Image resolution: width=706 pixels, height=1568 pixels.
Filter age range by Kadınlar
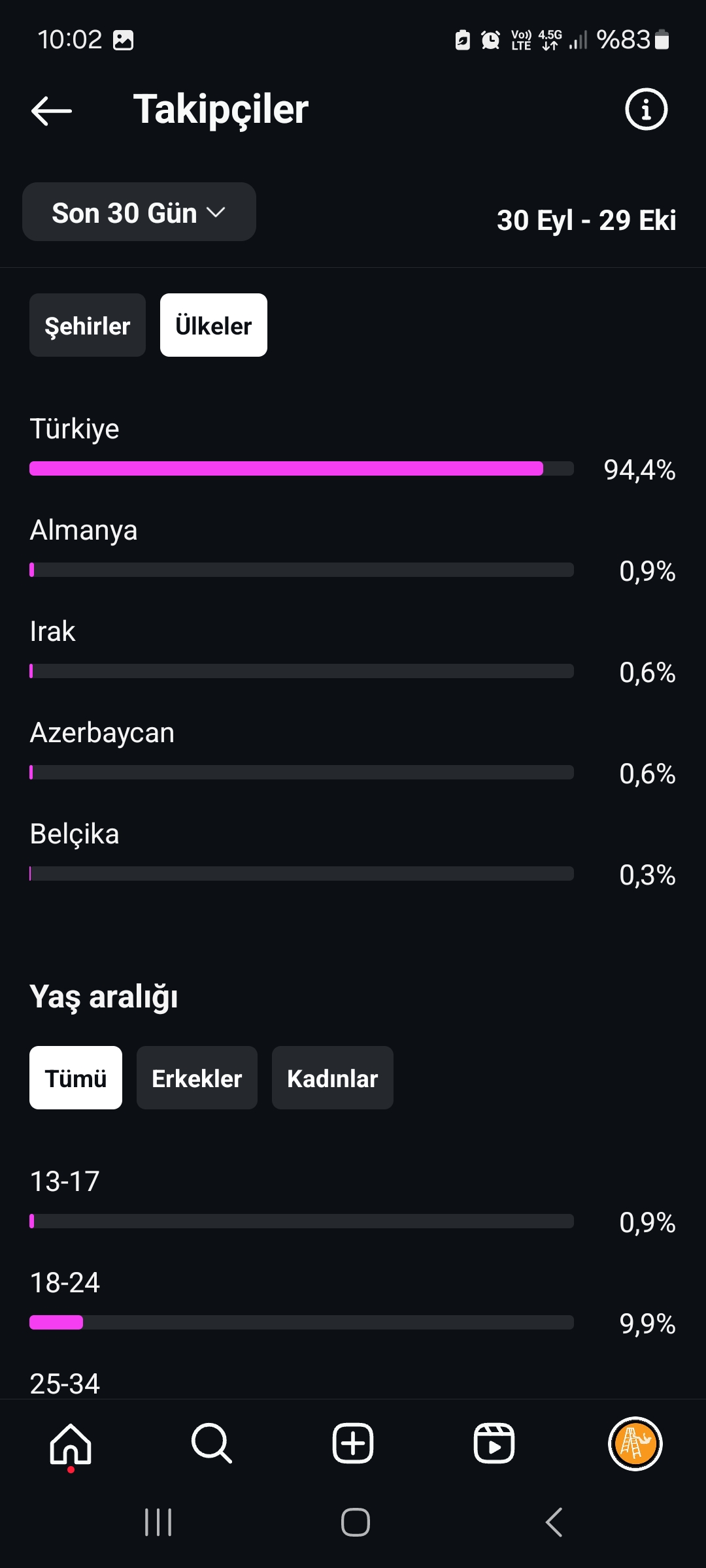[333, 1078]
